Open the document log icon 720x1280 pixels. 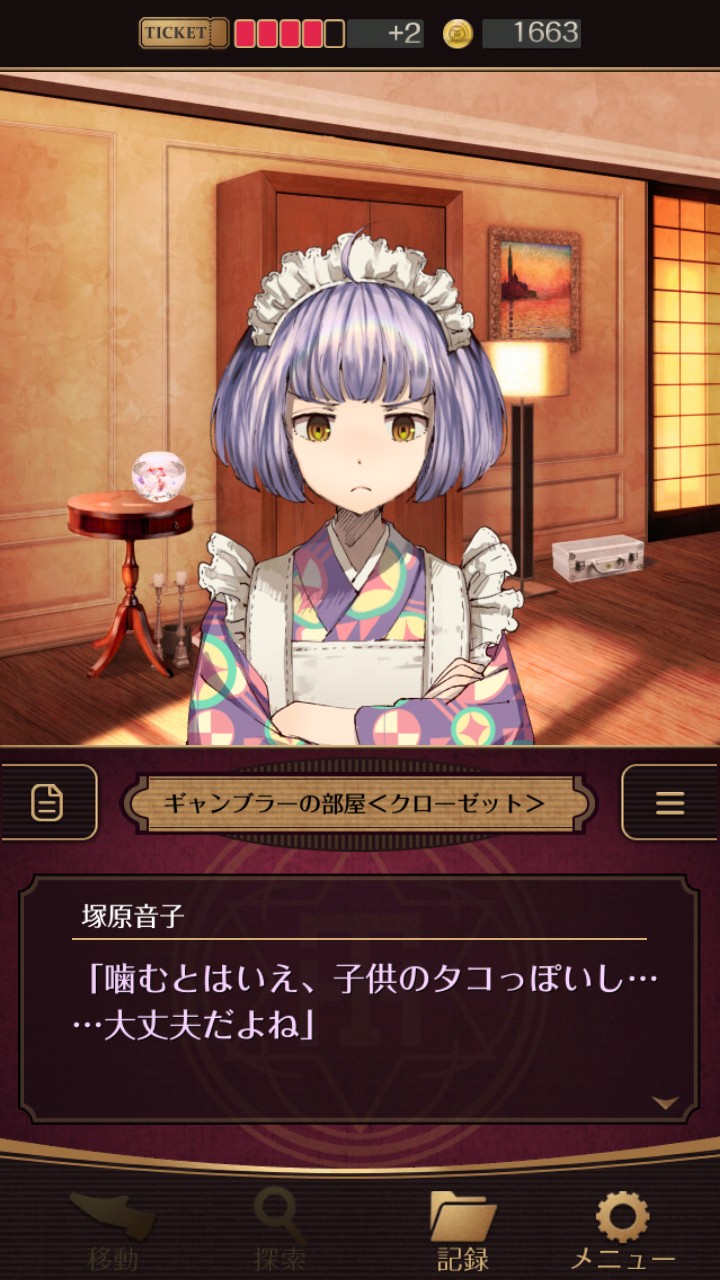47,802
